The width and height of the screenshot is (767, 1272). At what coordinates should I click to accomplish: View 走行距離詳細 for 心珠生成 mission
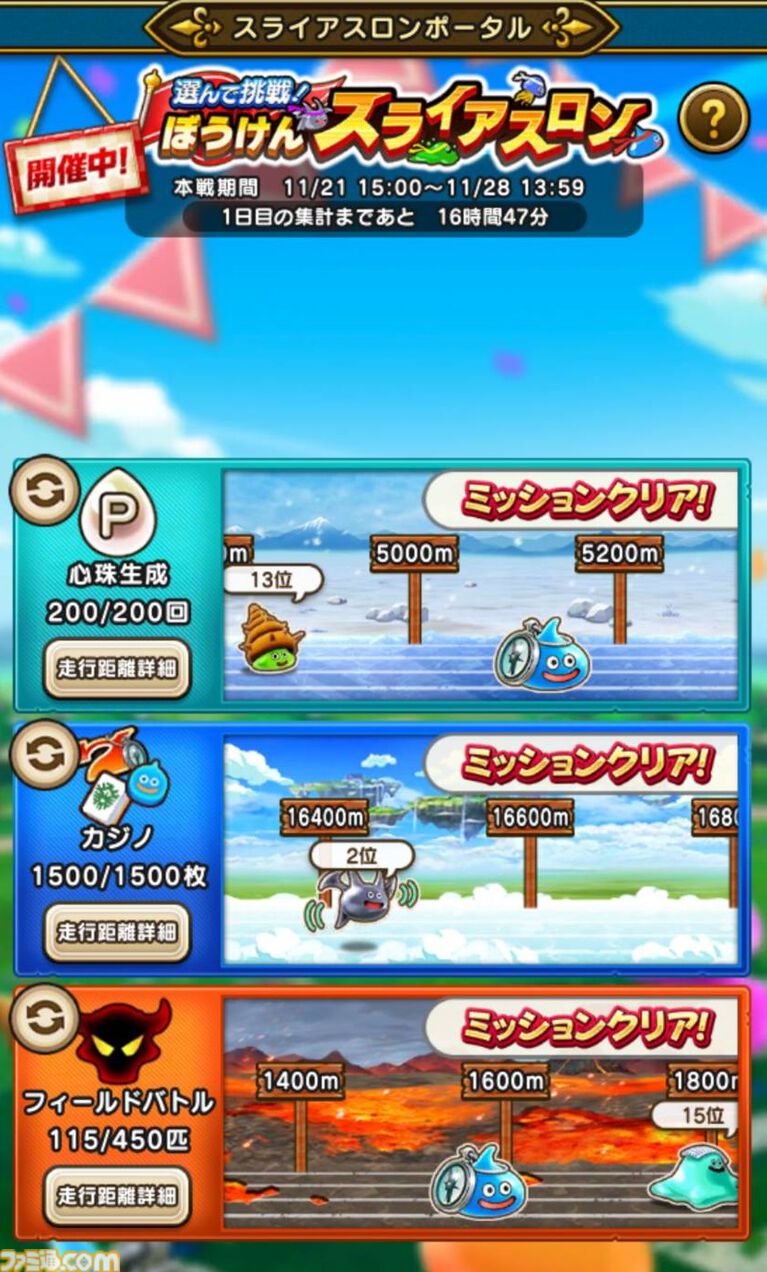coord(117,668)
